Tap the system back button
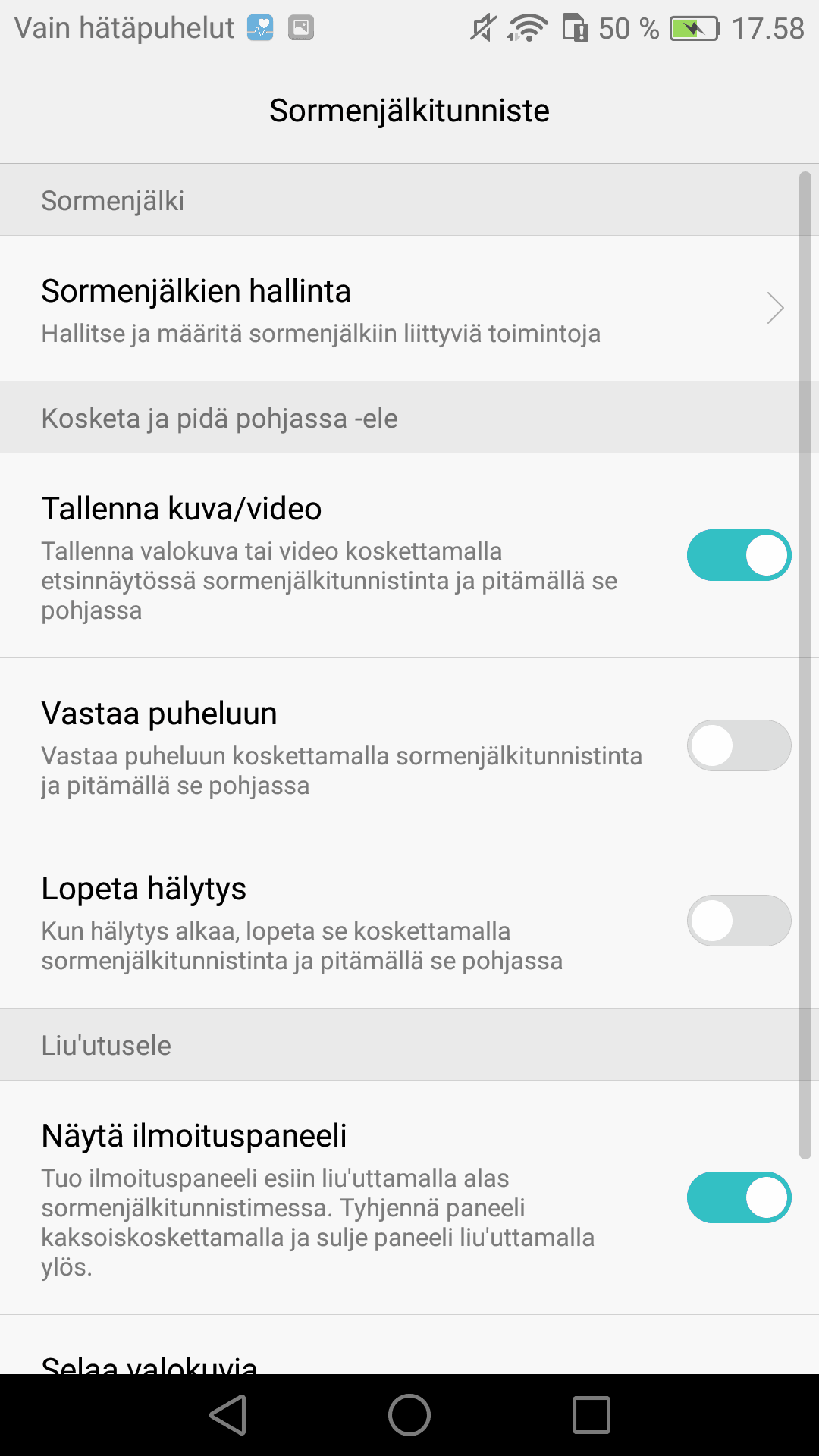The width and height of the screenshot is (819, 1456). tap(228, 1415)
